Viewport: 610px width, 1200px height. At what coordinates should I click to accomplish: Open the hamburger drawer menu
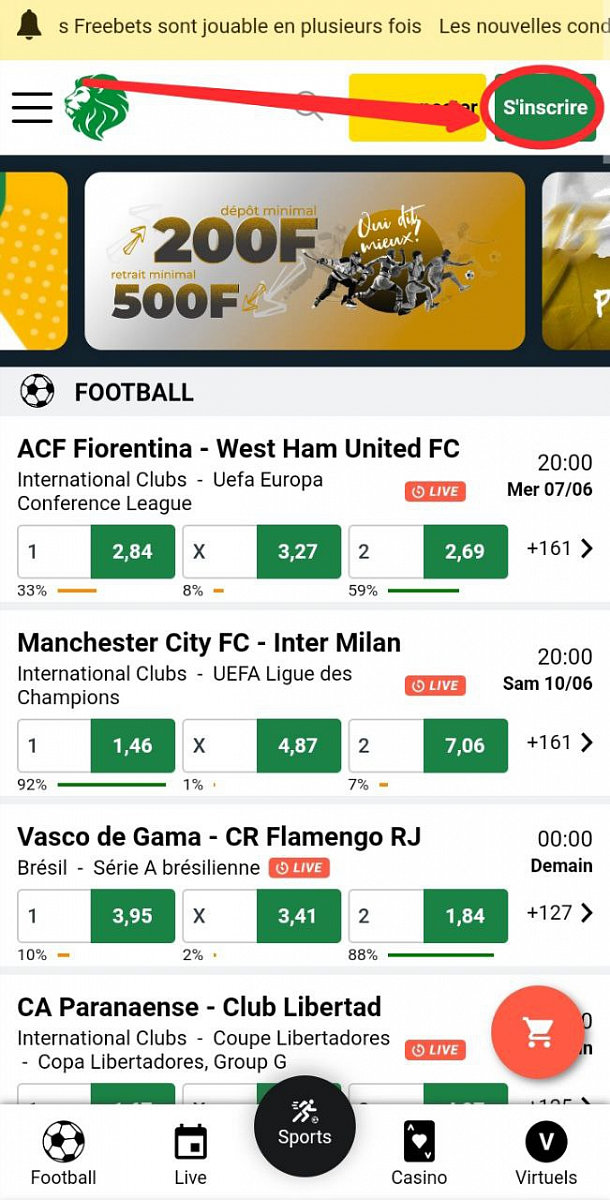tap(32, 107)
